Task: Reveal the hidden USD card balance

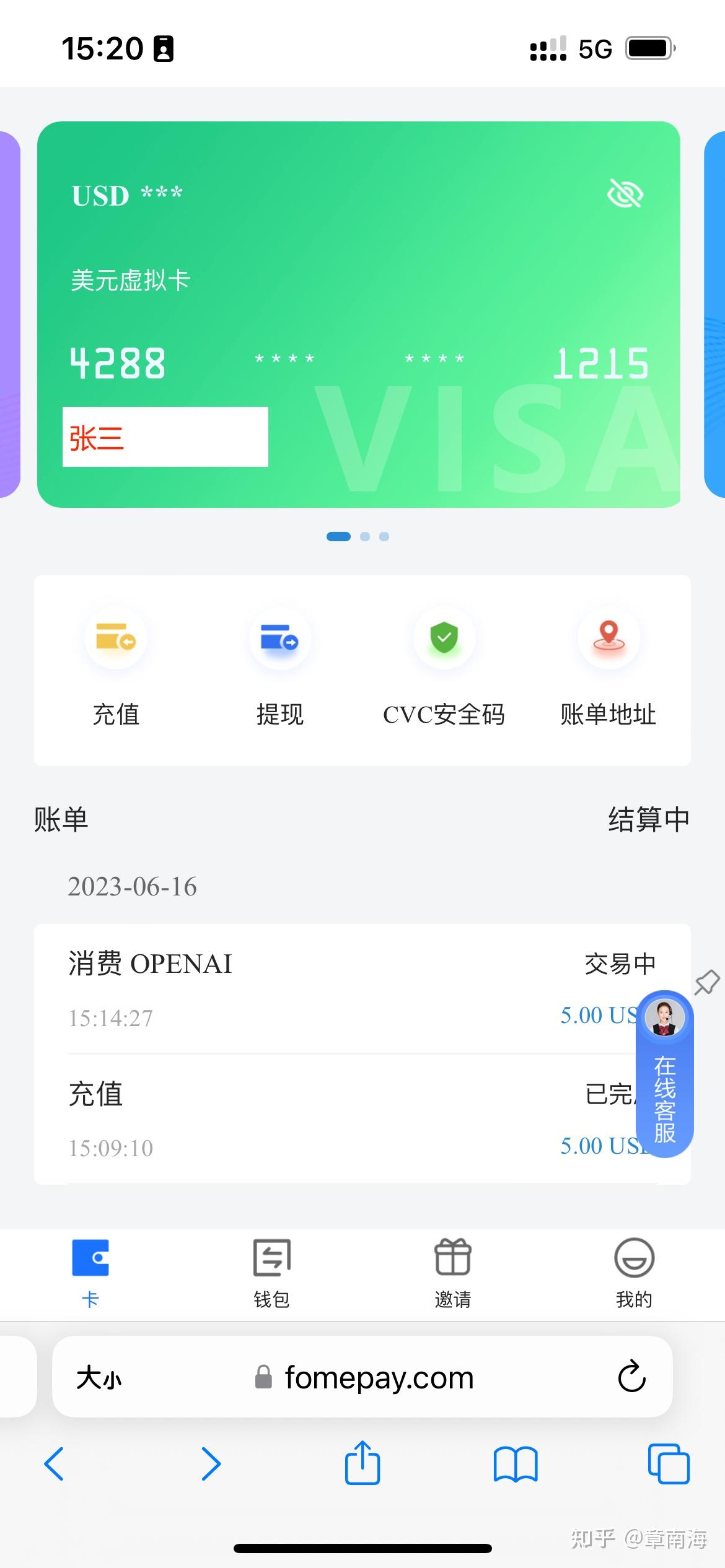Action: click(x=625, y=194)
